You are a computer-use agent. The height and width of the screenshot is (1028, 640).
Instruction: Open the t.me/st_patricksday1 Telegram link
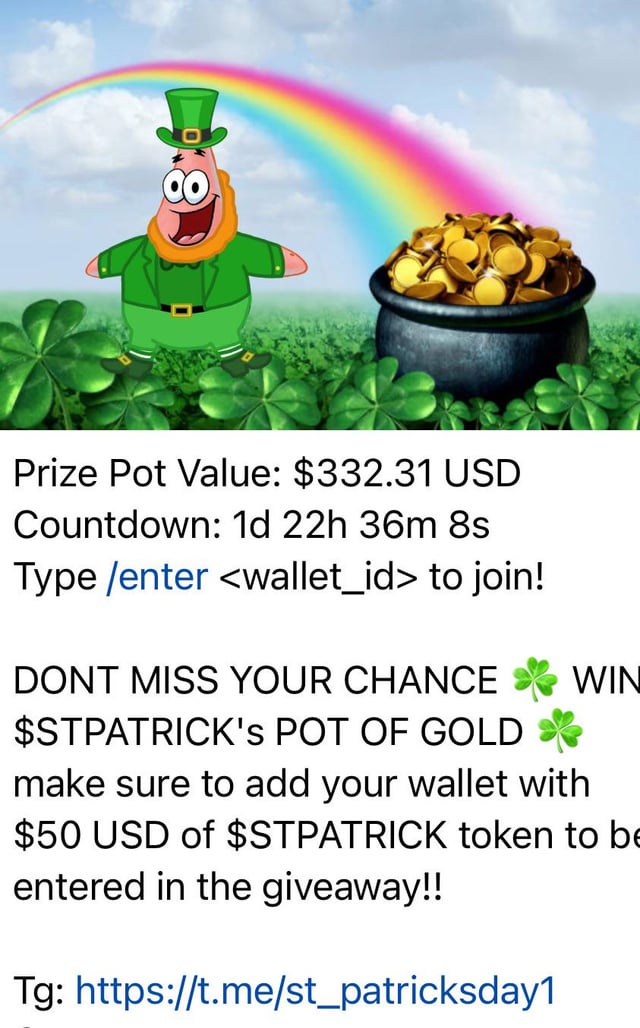[x=314, y=991]
